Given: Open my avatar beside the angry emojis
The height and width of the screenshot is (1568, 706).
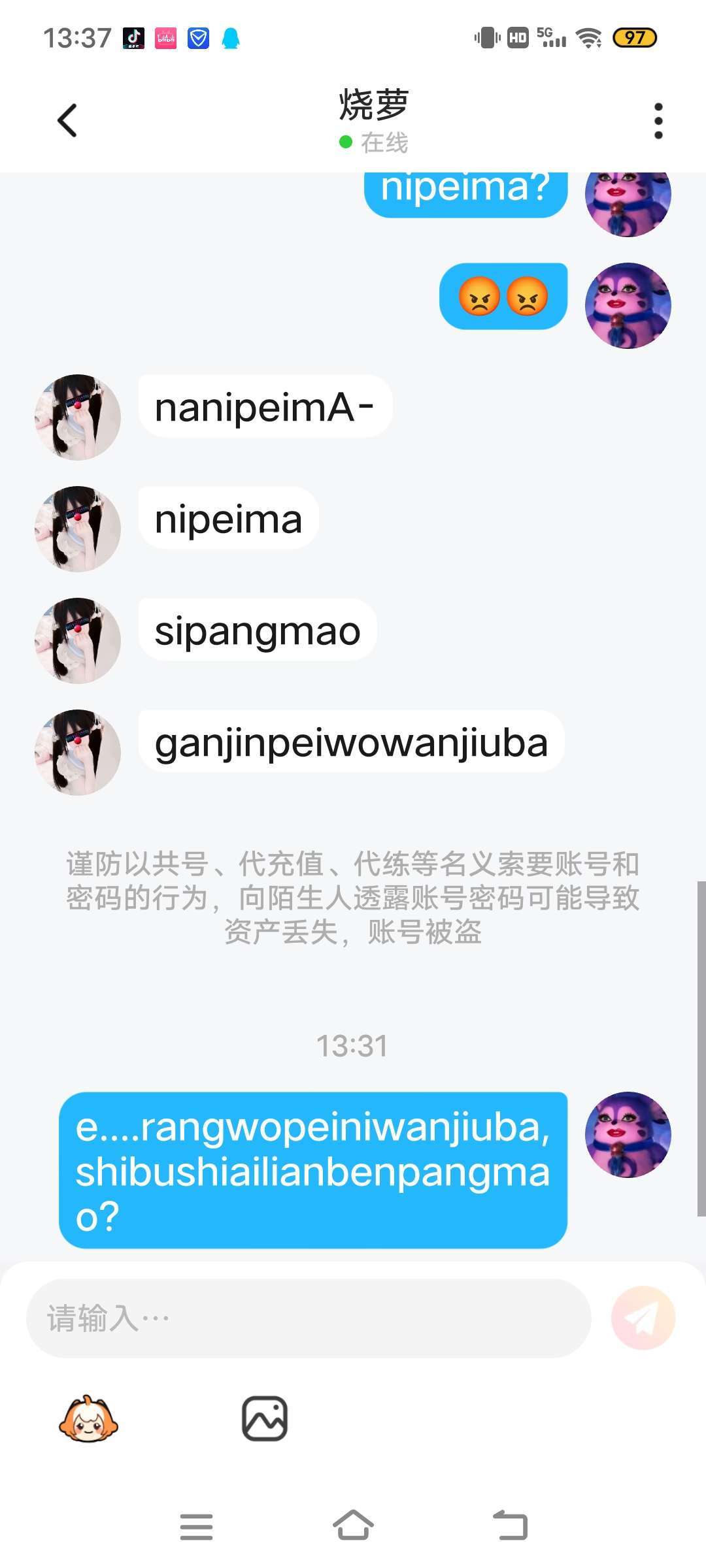Looking at the screenshot, I should tap(628, 305).
